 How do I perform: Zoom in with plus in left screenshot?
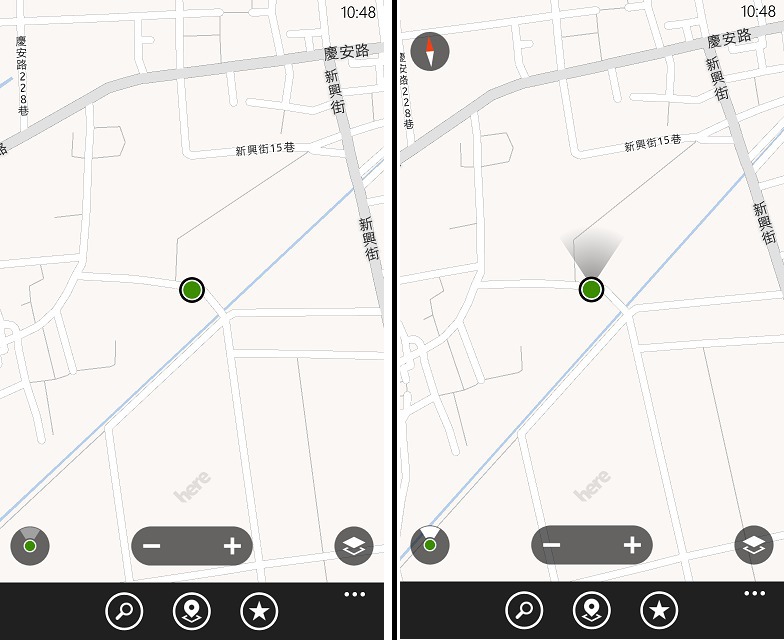(232, 546)
